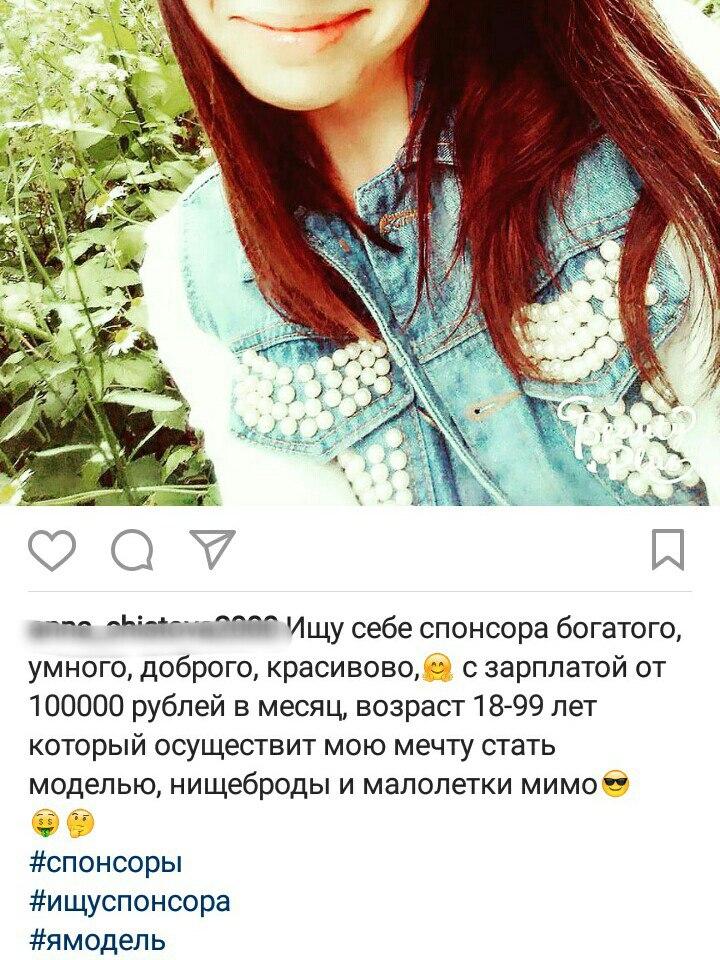Share the post via the paper plane icon
This screenshot has height=960, width=720.
pos(212,550)
